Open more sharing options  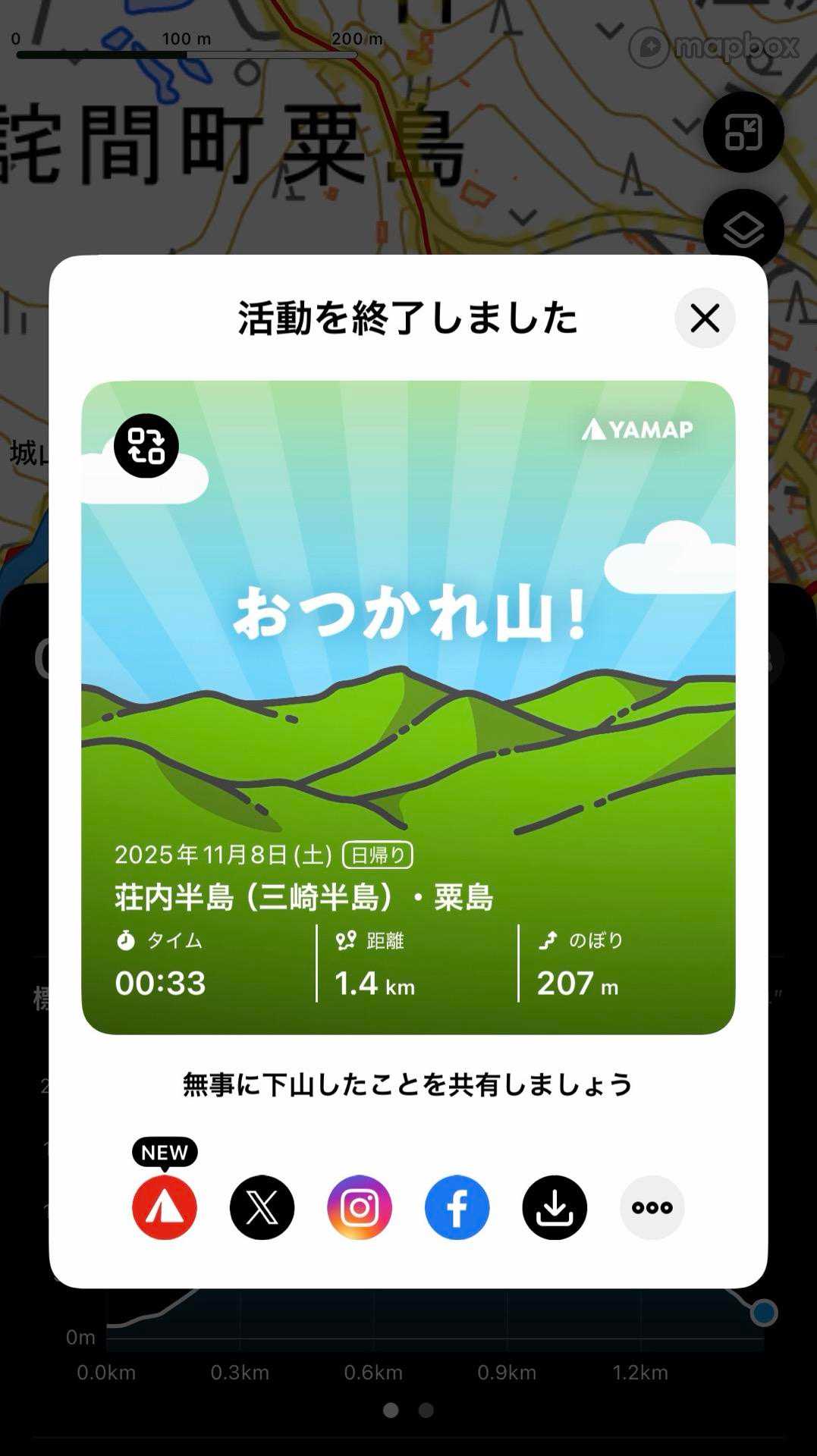(x=652, y=1207)
